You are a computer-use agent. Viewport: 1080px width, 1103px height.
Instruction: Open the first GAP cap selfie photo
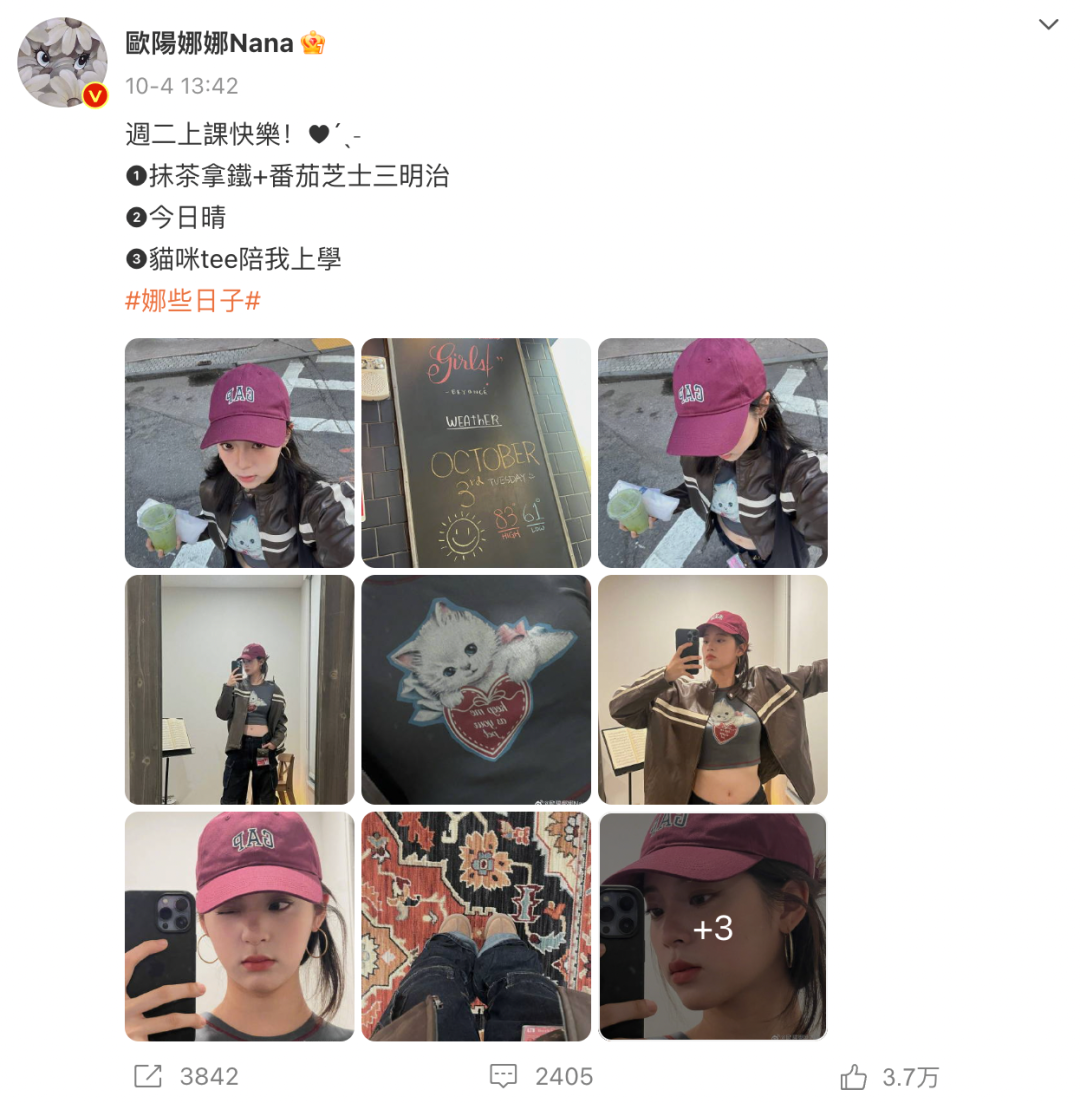[238, 453]
